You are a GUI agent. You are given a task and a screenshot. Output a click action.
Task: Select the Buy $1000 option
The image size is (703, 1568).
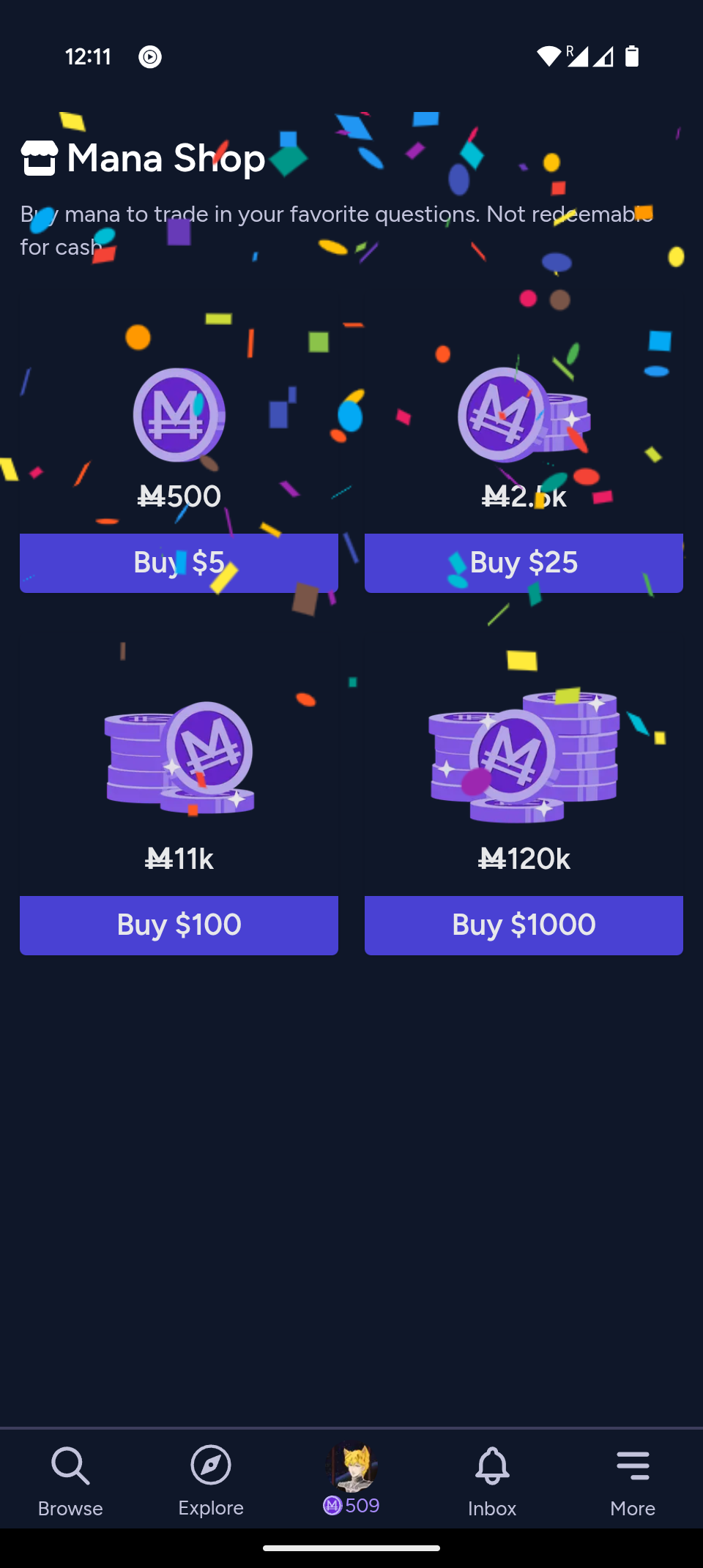pos(524,925)
